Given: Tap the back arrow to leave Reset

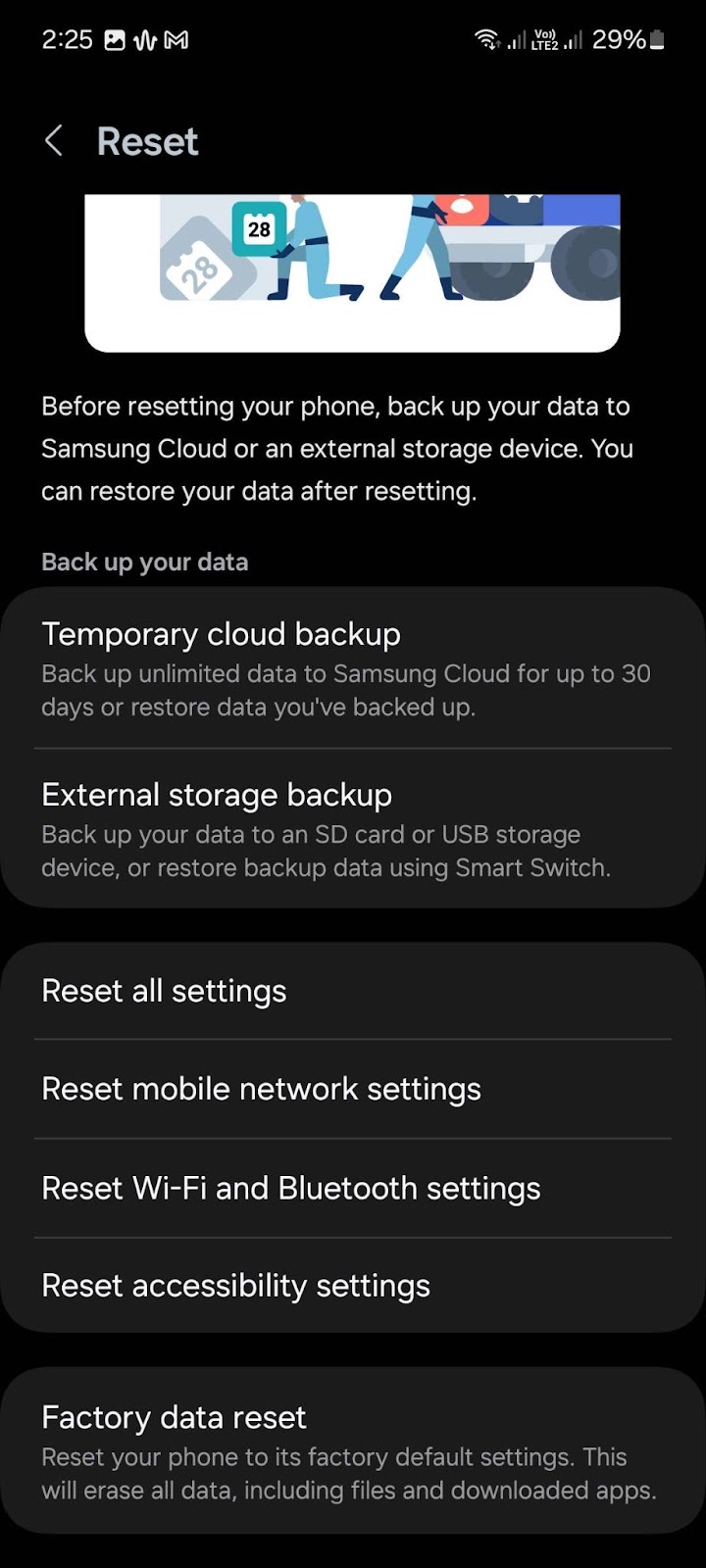Looking at the screenshot, I should [54, 140].
